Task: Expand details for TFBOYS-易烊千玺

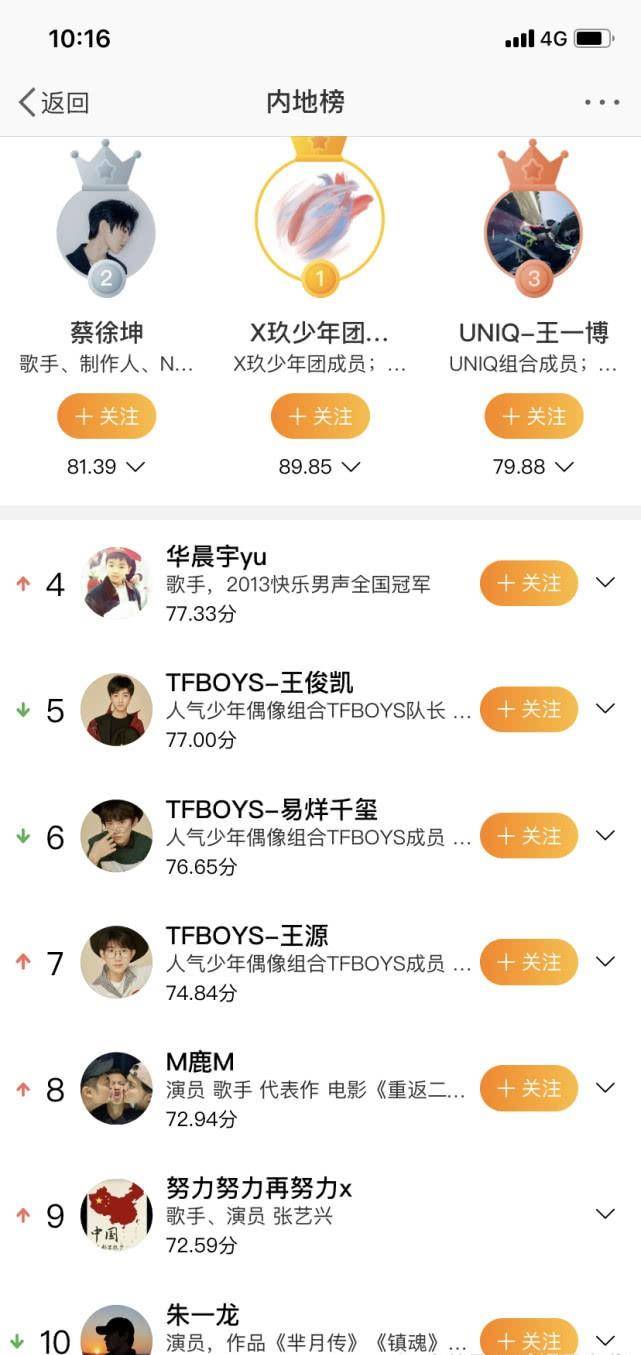Action: point(605,835)
